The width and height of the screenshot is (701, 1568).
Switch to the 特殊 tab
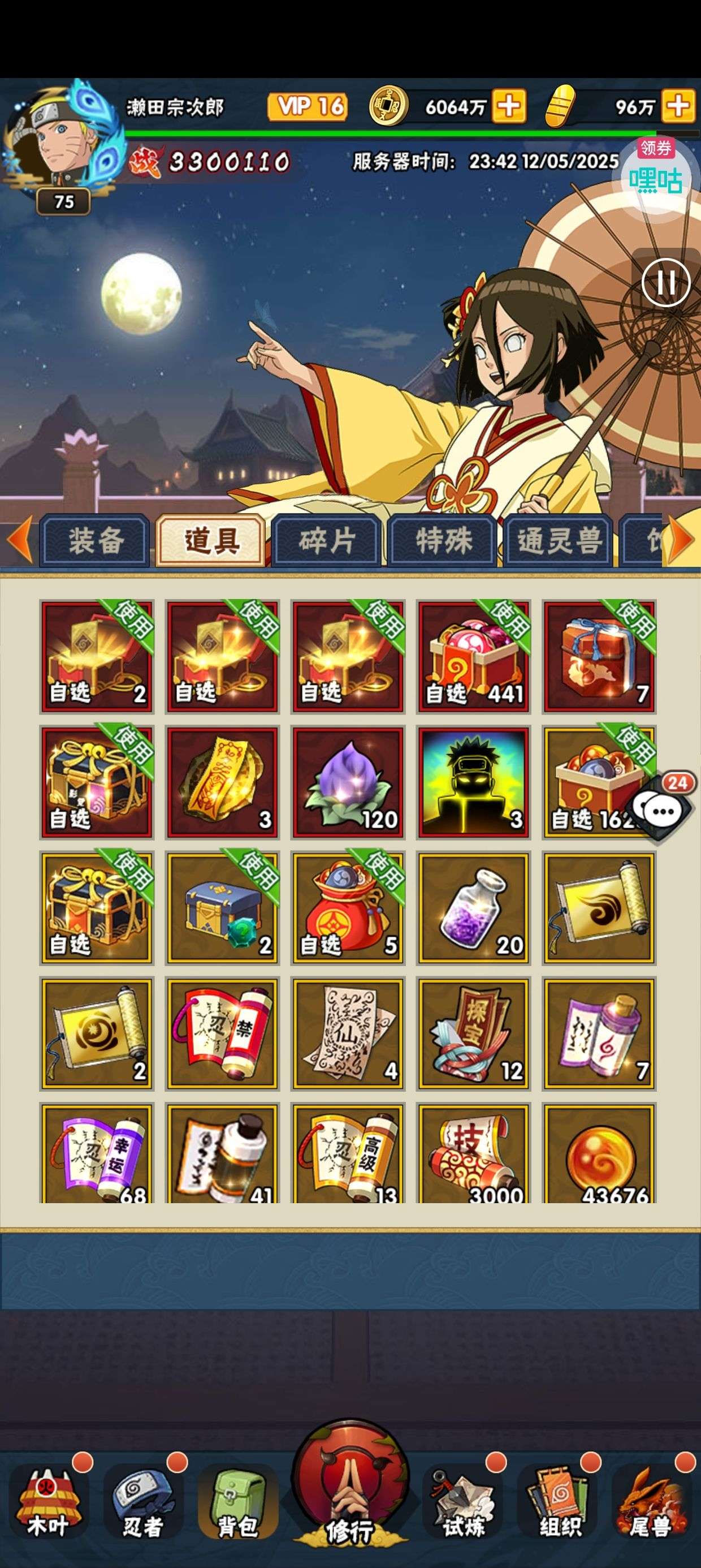click(x=443, y=541)
